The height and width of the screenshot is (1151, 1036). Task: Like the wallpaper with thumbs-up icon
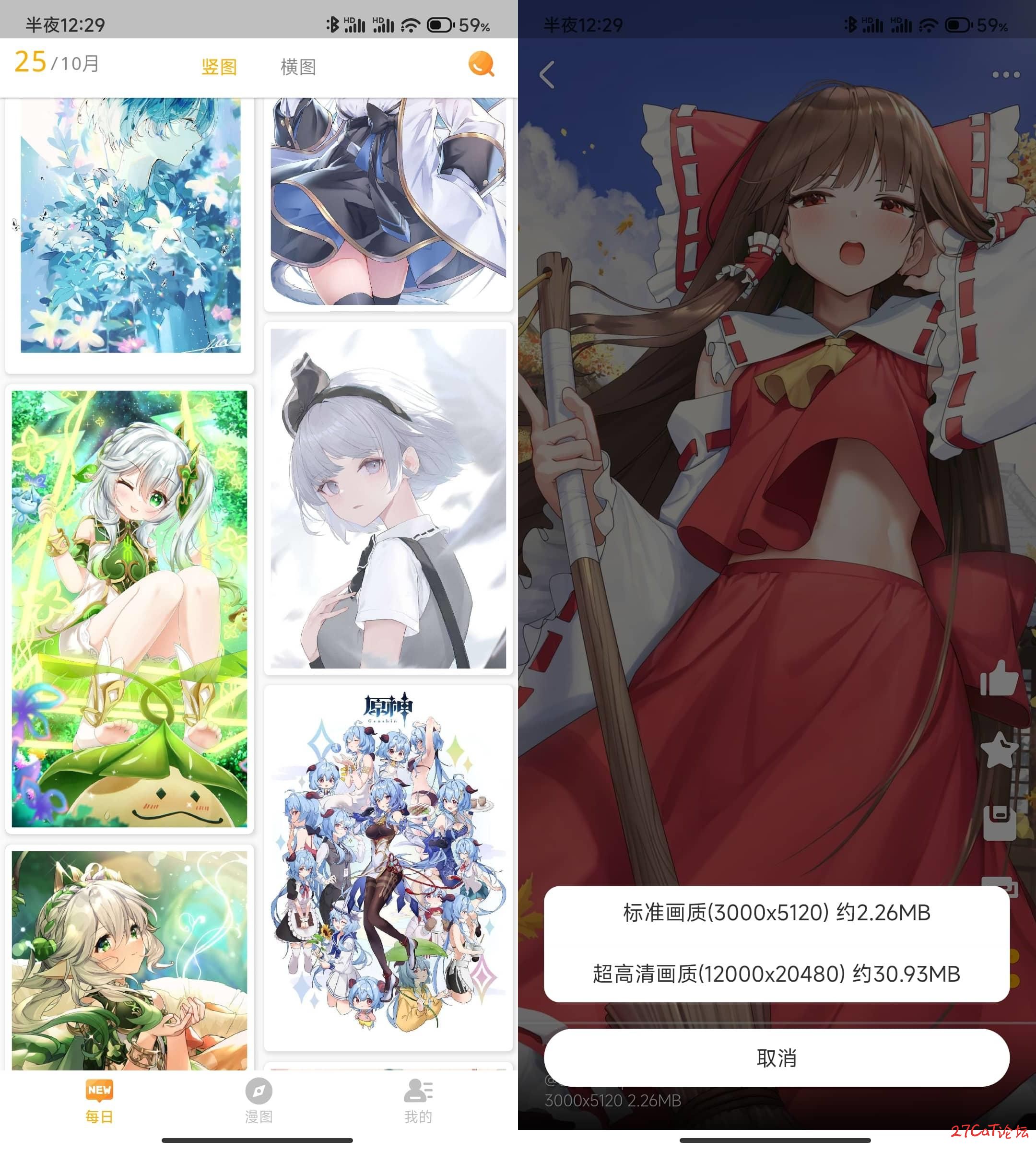(999, 679)
